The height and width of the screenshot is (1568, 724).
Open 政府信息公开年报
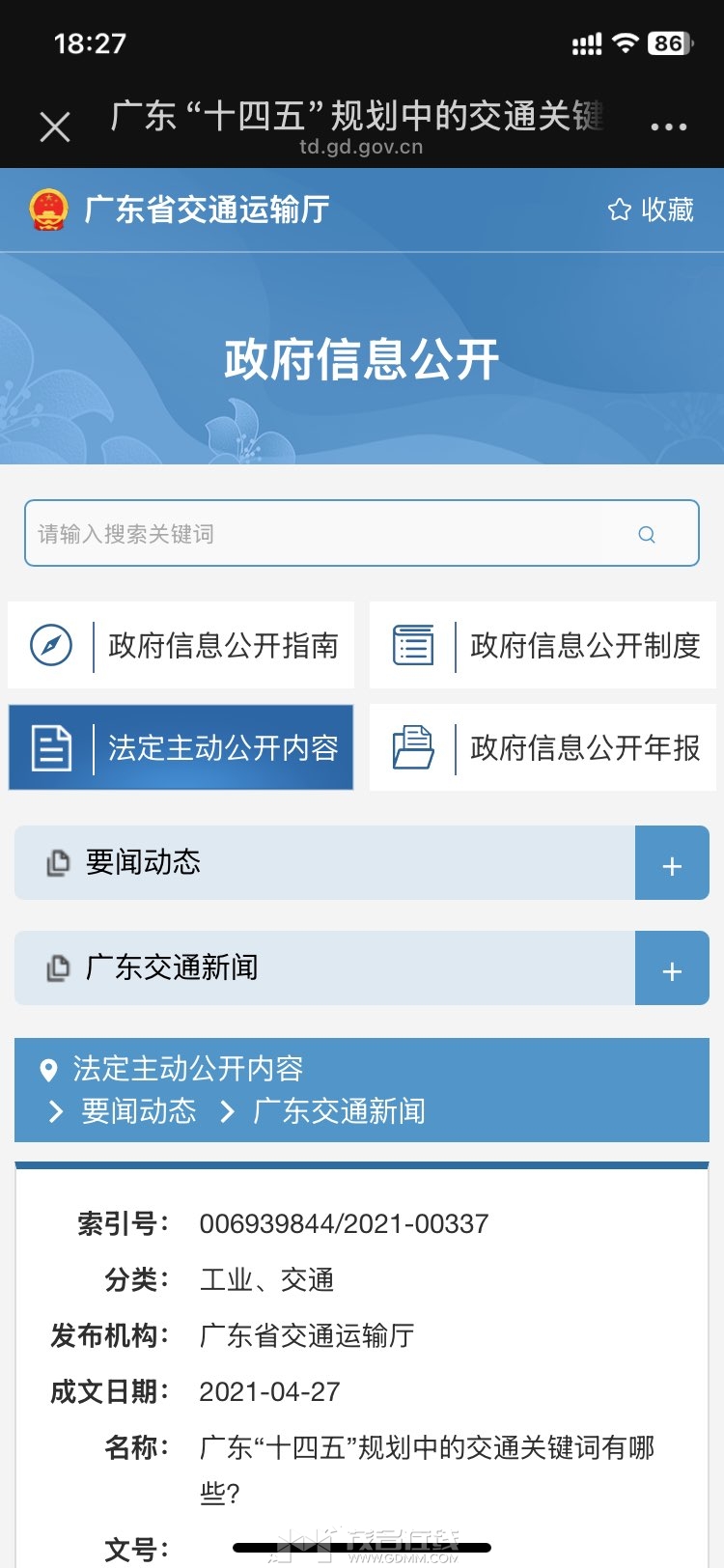[543, 747]
